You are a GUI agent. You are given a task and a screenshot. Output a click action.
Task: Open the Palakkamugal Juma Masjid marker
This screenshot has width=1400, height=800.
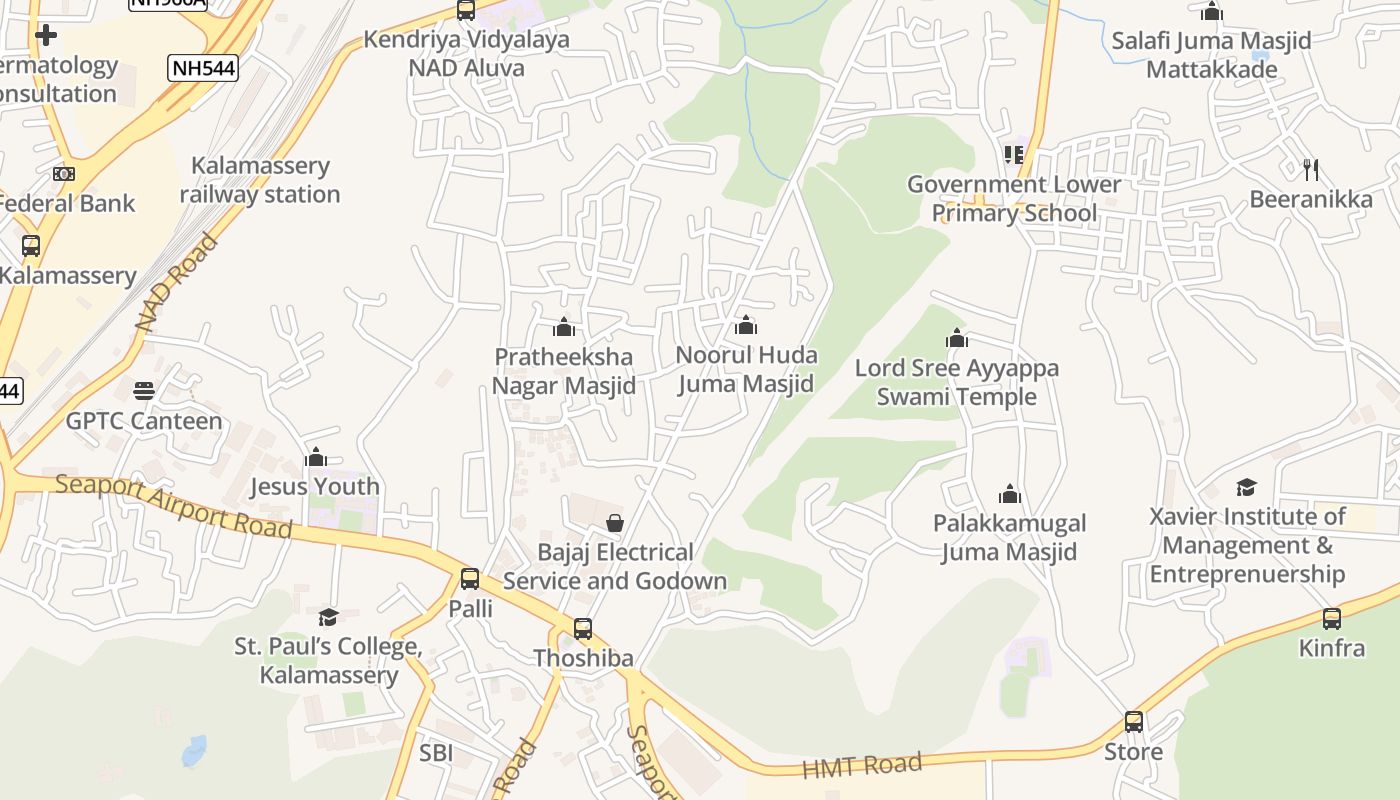(1010, 495)
